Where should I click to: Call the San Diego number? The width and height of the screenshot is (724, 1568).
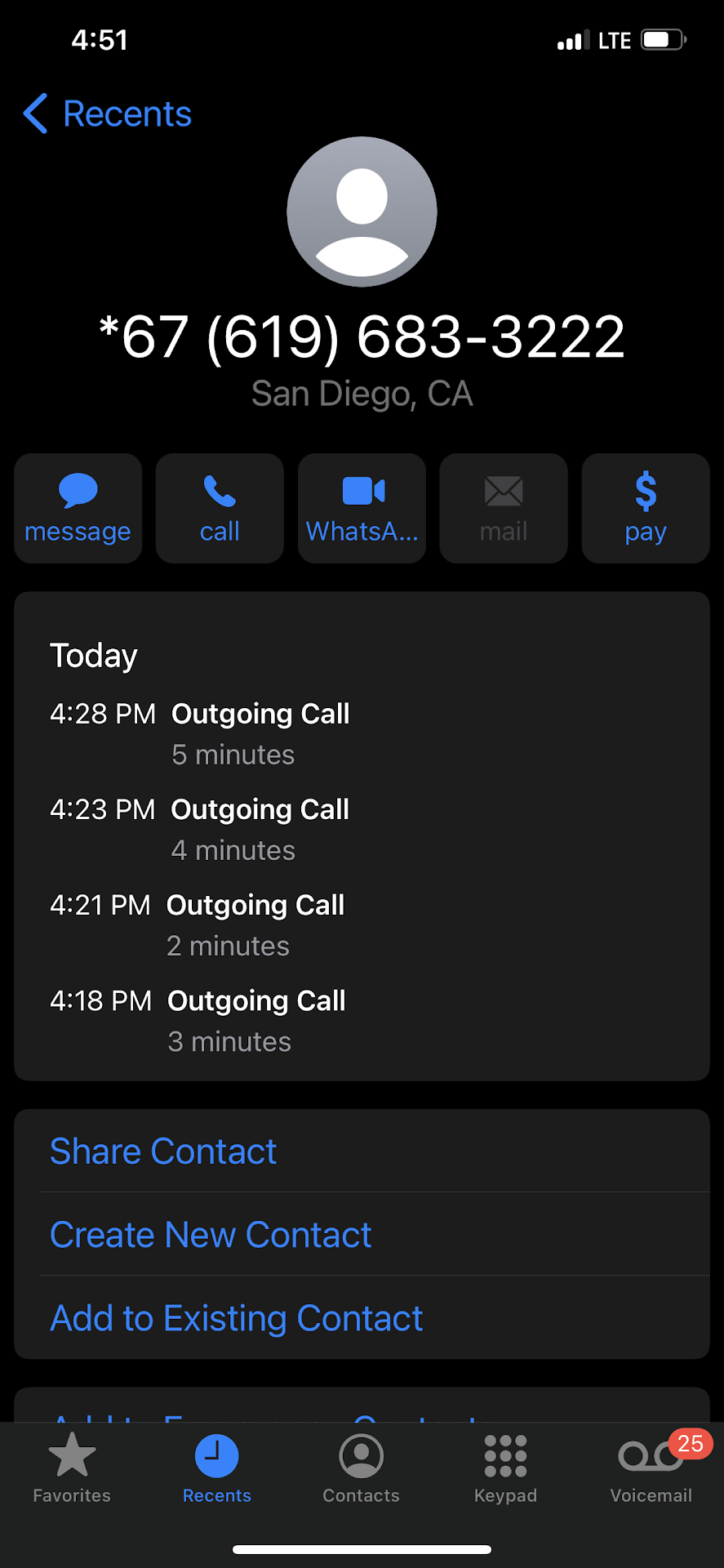(220, 508)
